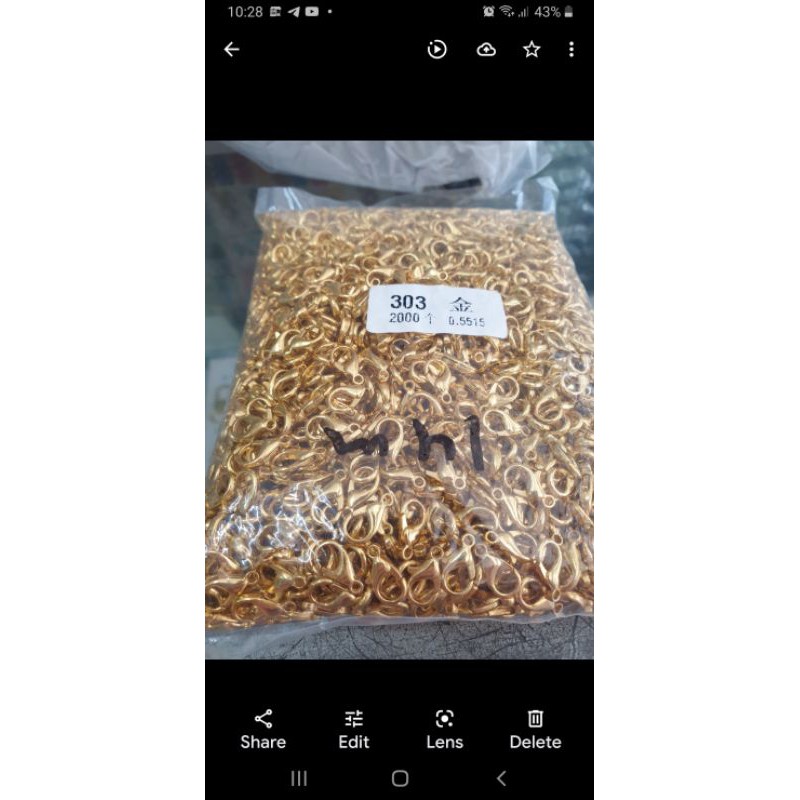Tap the motion photo play icon
Image resolution: width=800 pixels, height=800 pixels.
coord(437,49)
